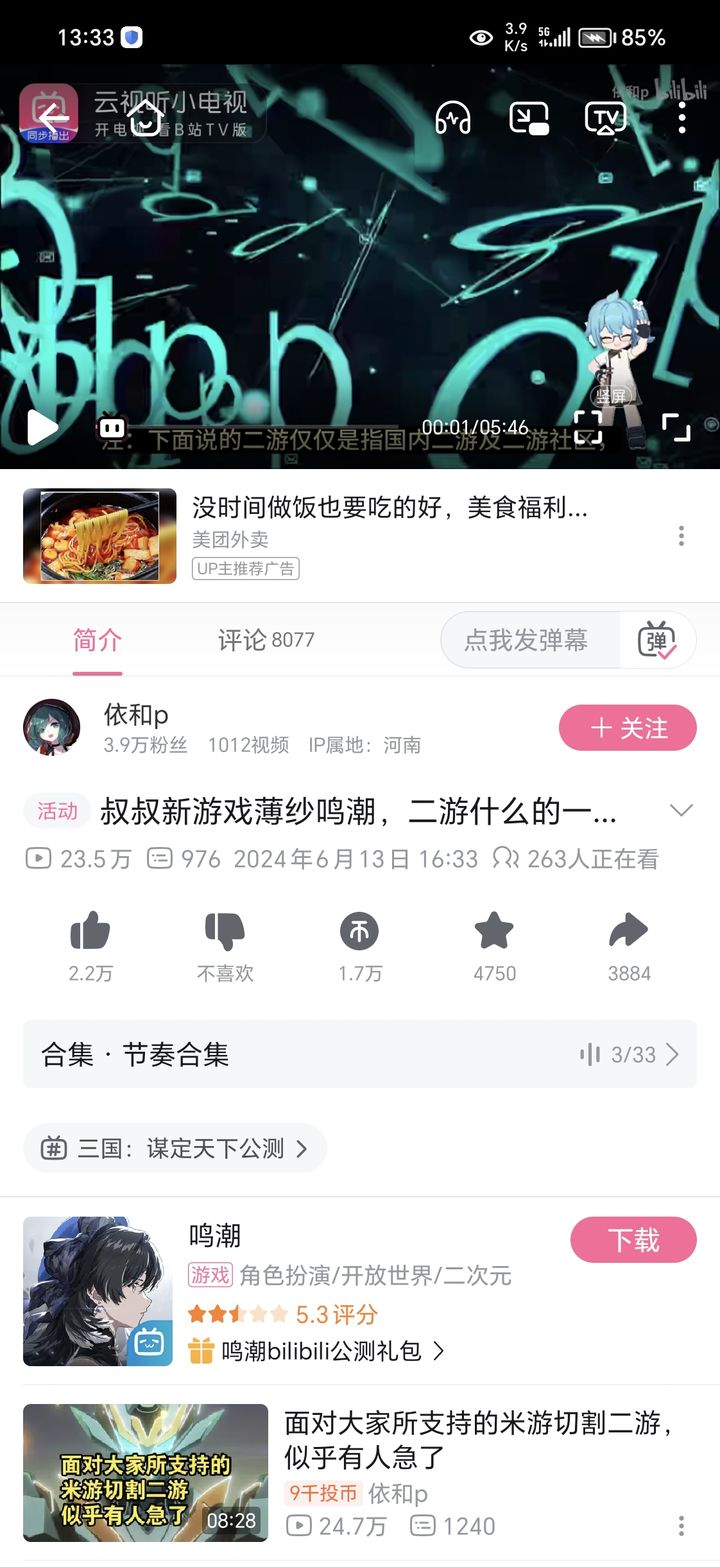
Task: Share this video
Action: click(x=628, y=932)
